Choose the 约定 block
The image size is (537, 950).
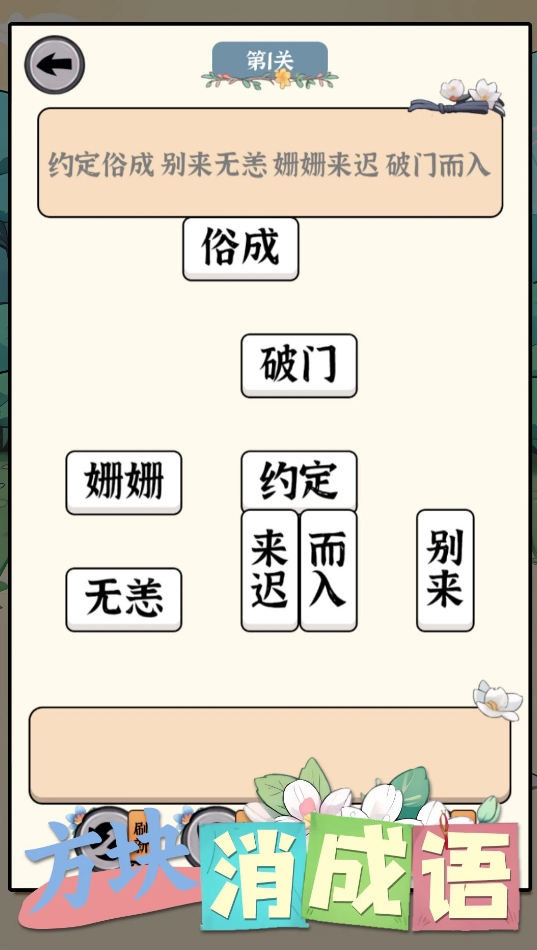click(x=299, y=481)
